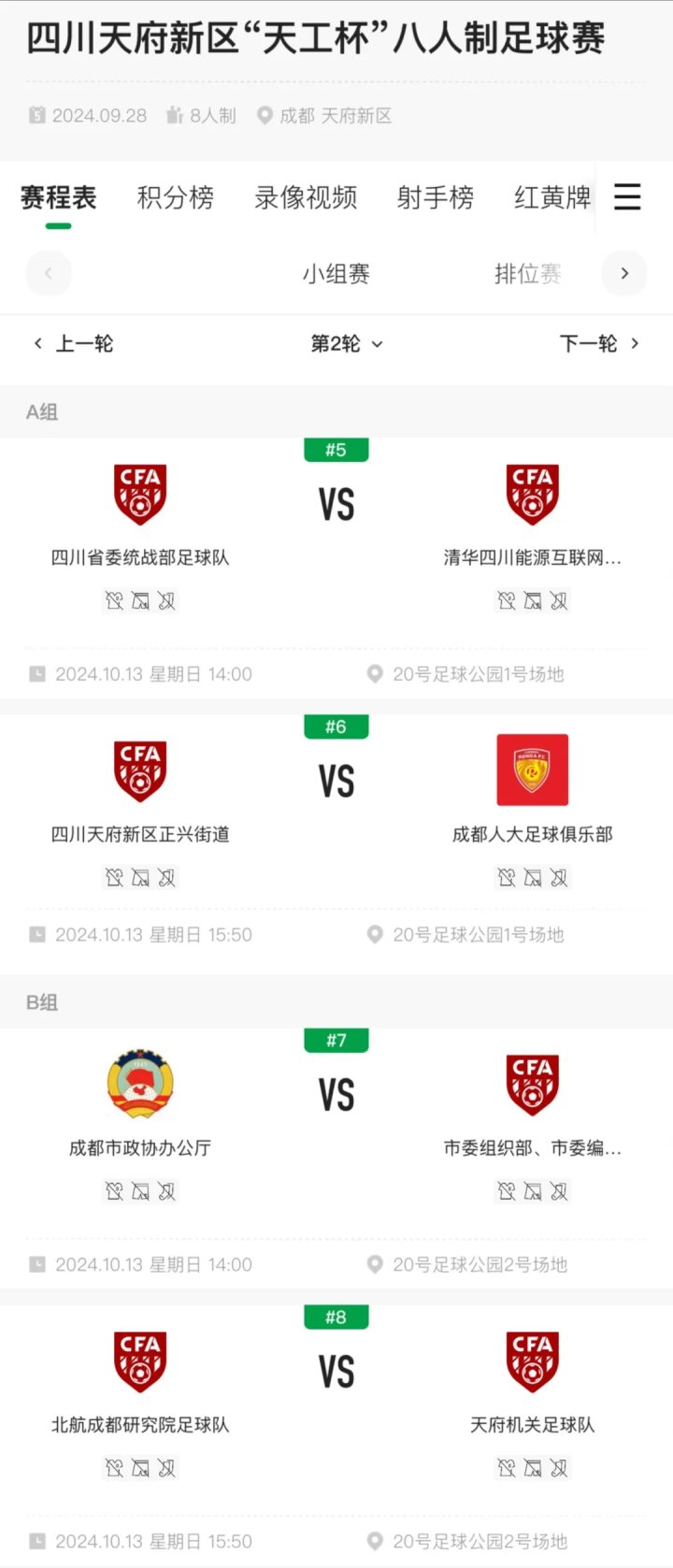Image resolution: width=673 pixels, height=1568 pixels.
Task: Tap the 赛程表 tab
Action: pyautogui.click(x=59, y=197)
